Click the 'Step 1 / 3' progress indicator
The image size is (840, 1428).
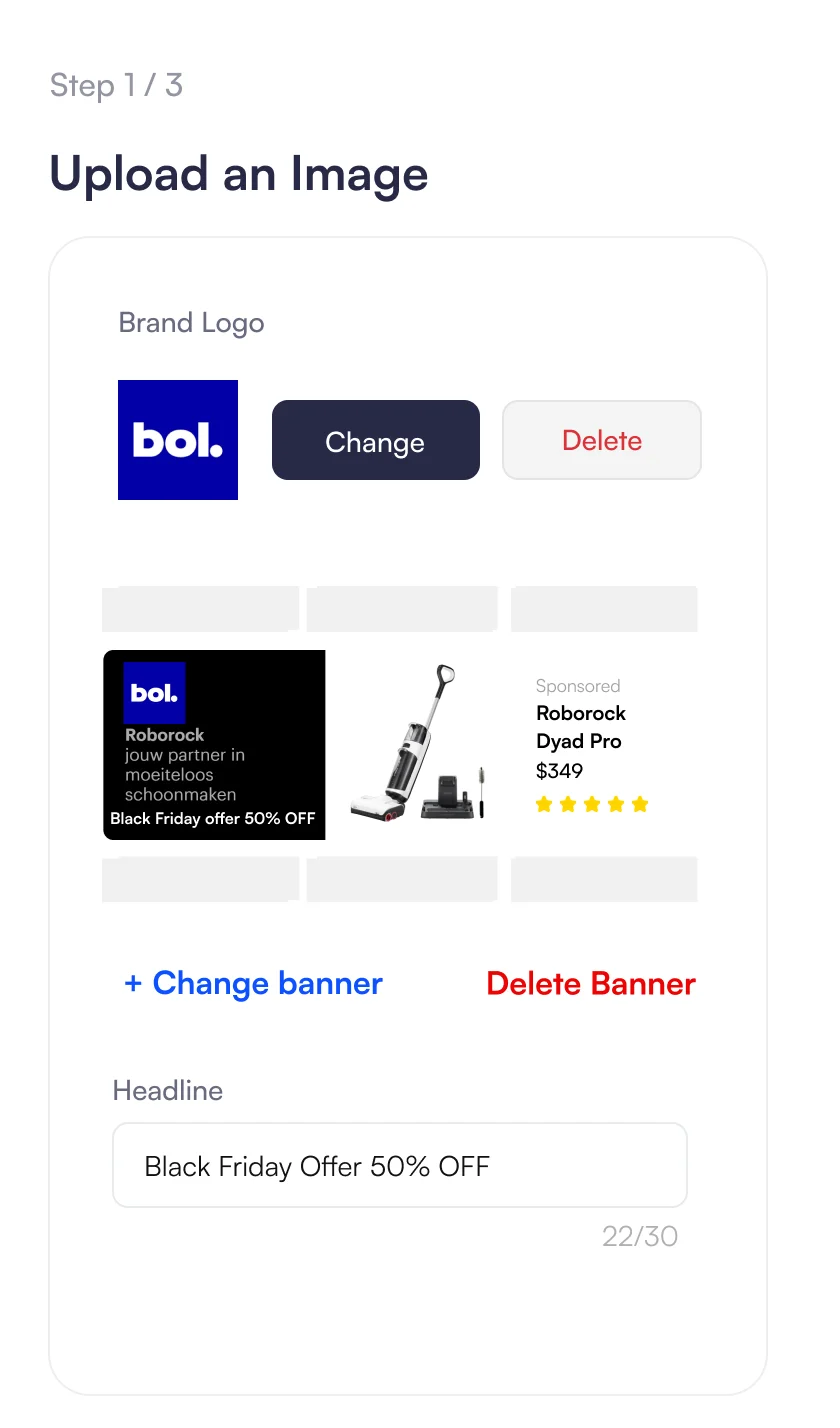point(116,86)
